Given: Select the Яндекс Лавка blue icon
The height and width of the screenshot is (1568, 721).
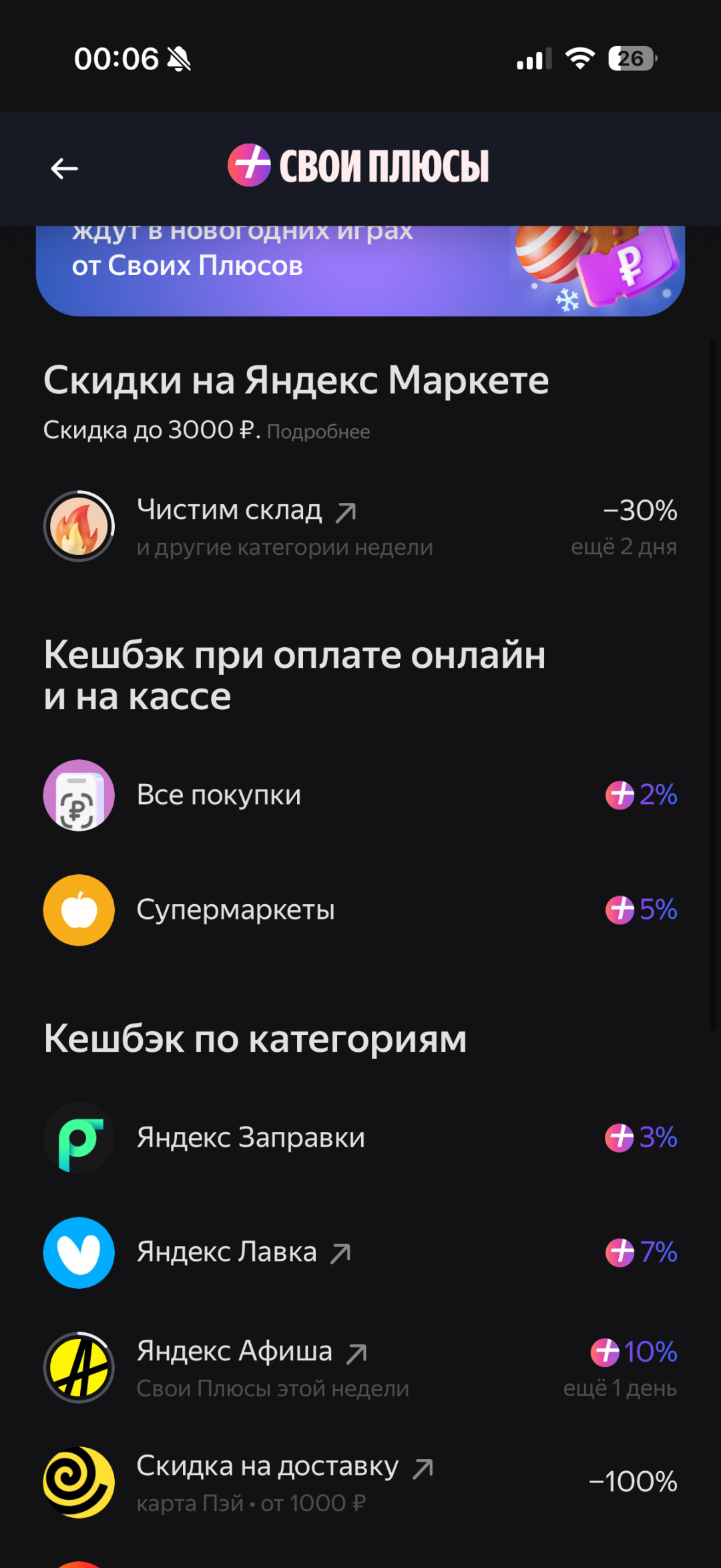Looking at the screenshot, I should pyautogui.click(x=78, y=1252).
